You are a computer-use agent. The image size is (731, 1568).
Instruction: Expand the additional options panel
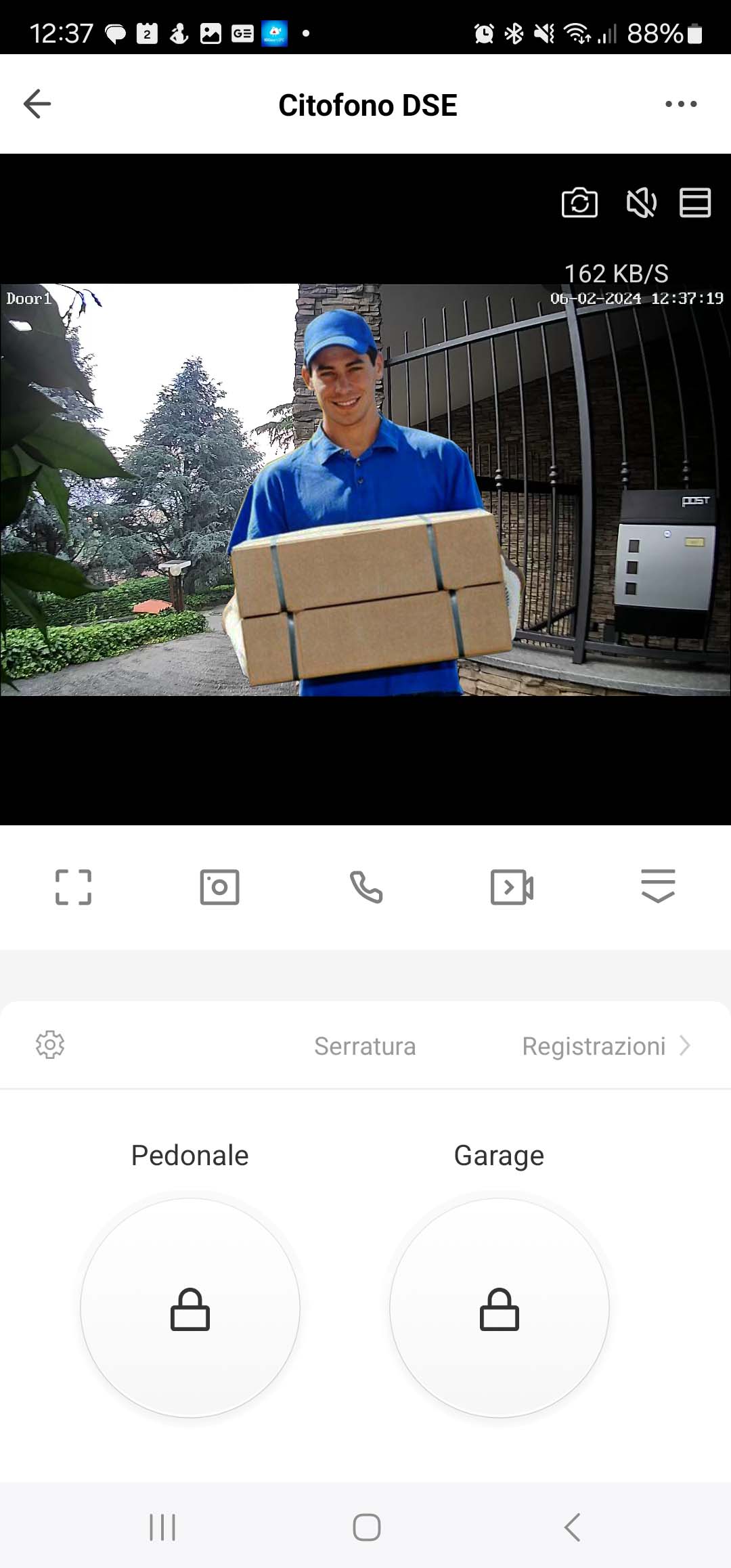pyautogui.click(x=658, y=886)
